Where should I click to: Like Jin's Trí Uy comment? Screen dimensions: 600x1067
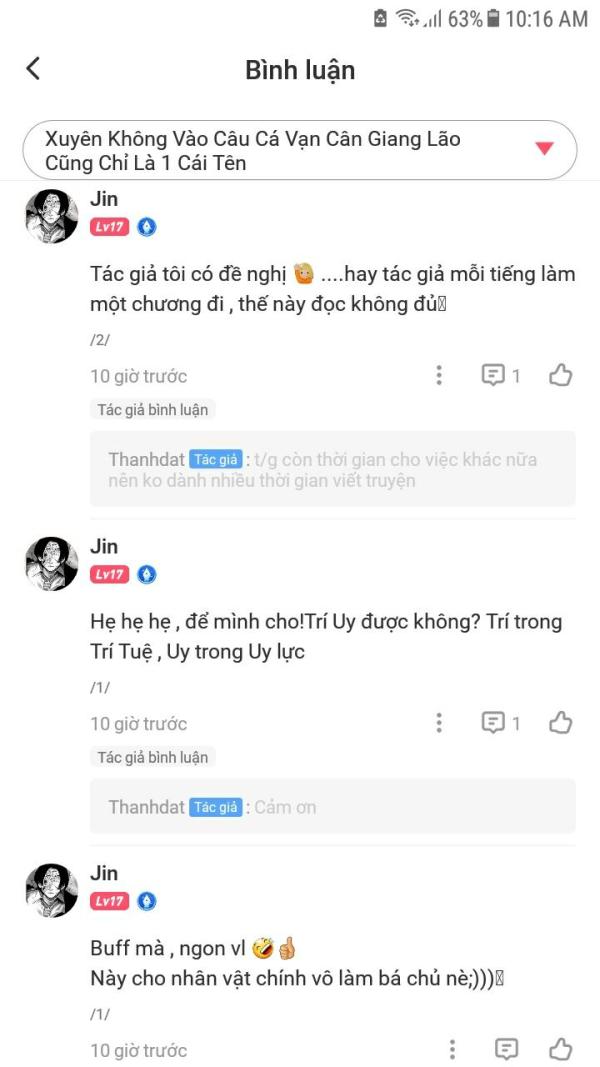point(561,723)
